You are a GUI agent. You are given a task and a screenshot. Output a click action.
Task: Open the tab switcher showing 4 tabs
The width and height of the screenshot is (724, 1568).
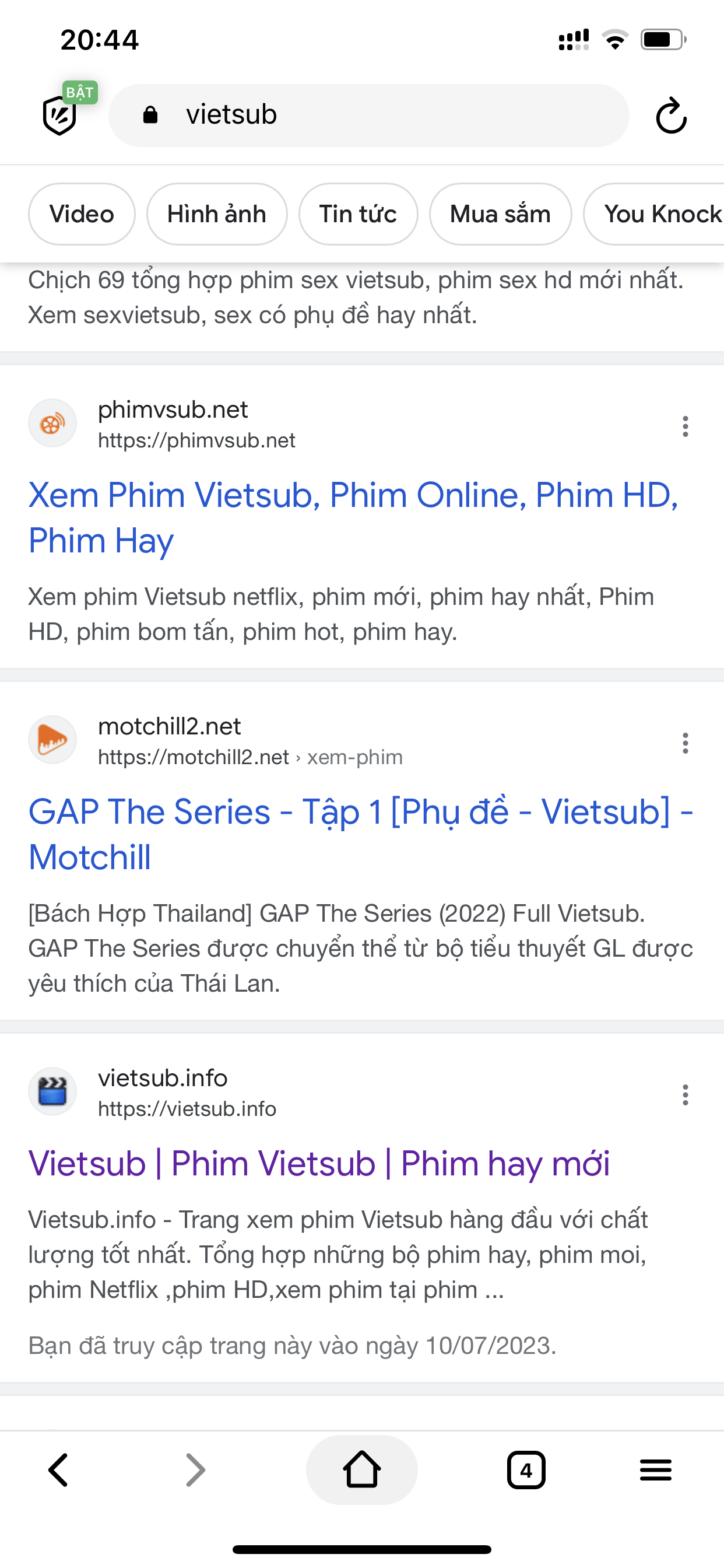pyautogui.click(x=526, y=1470)
